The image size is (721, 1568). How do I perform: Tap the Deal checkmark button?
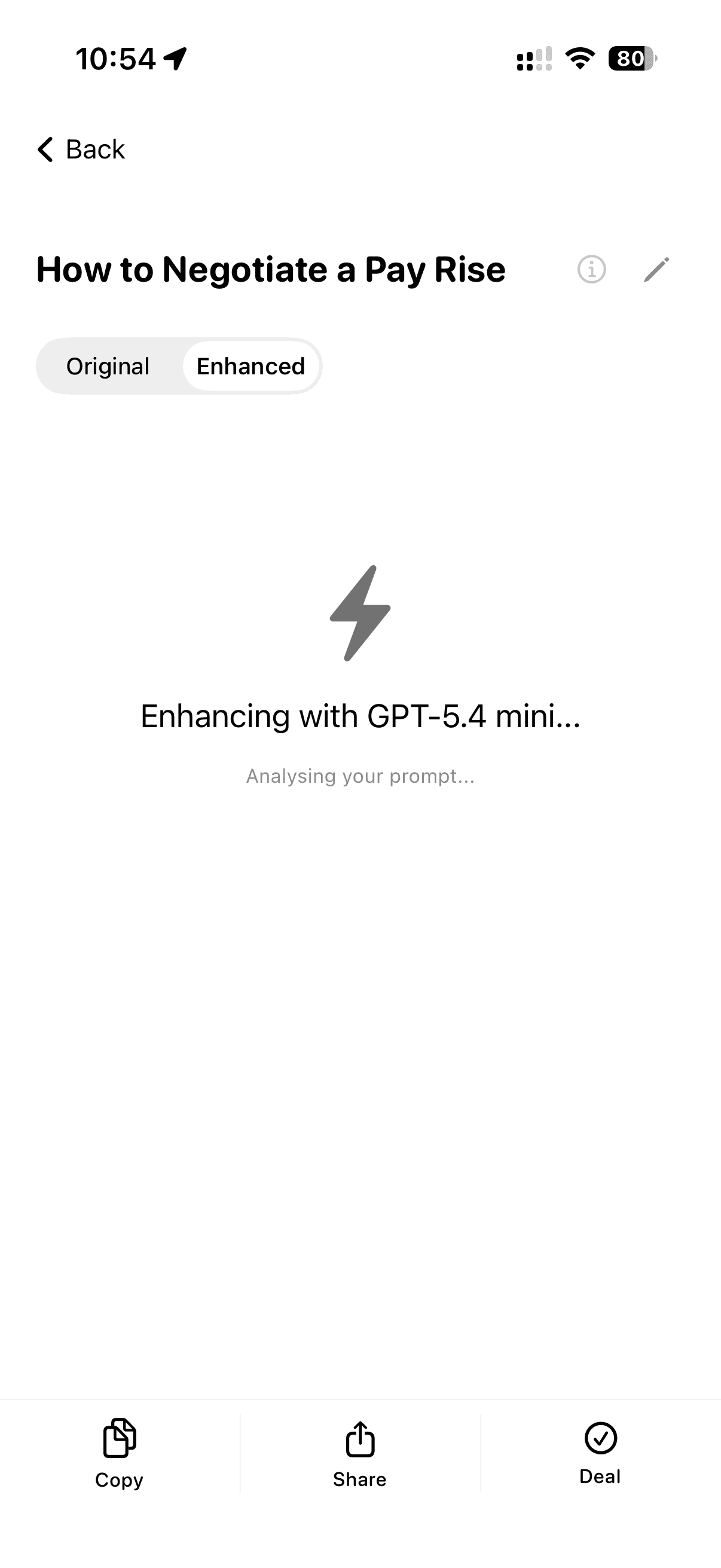[x=600, y=1453]
